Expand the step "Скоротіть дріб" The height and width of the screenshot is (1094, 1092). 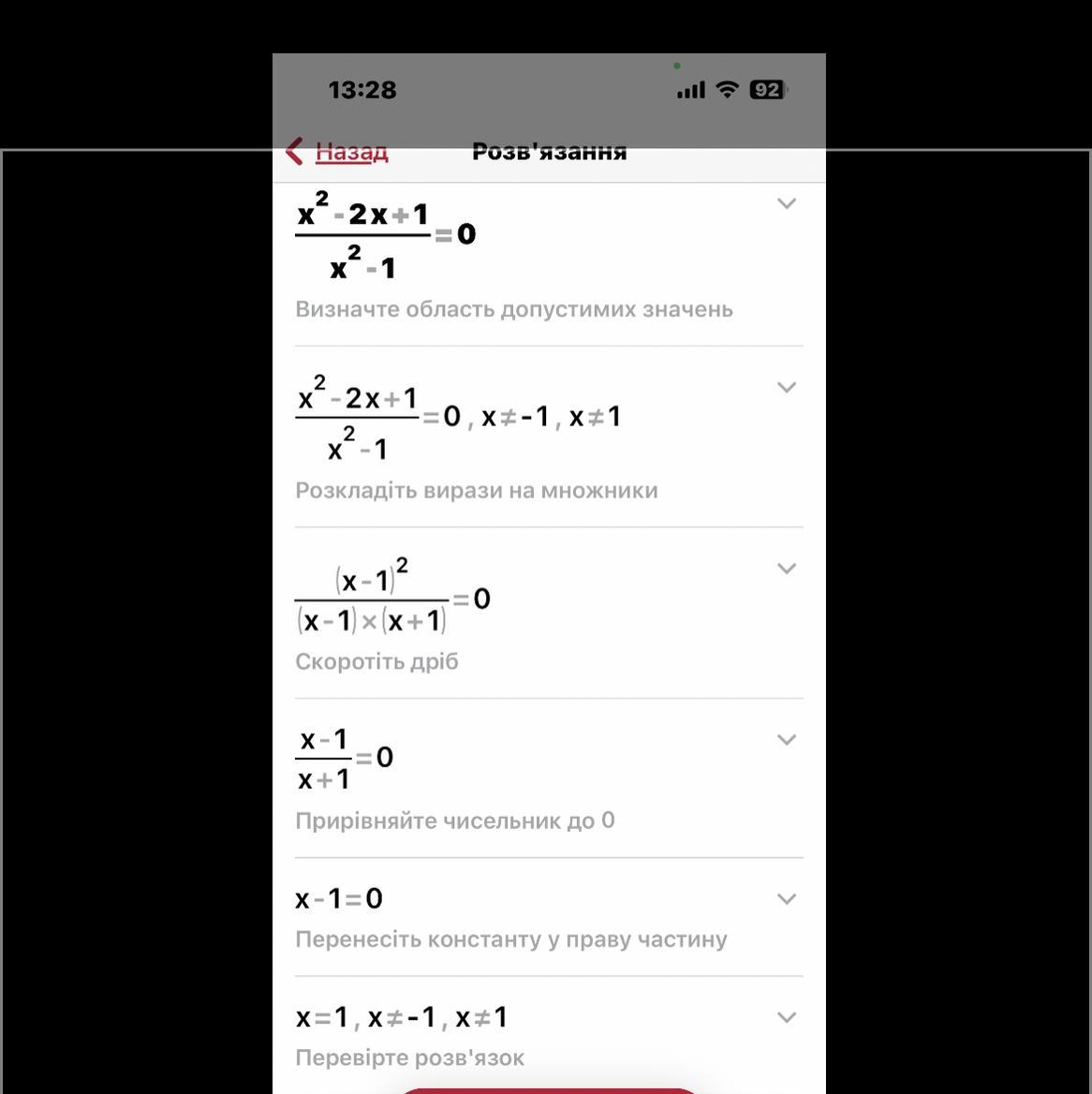[x=787, y=569]
